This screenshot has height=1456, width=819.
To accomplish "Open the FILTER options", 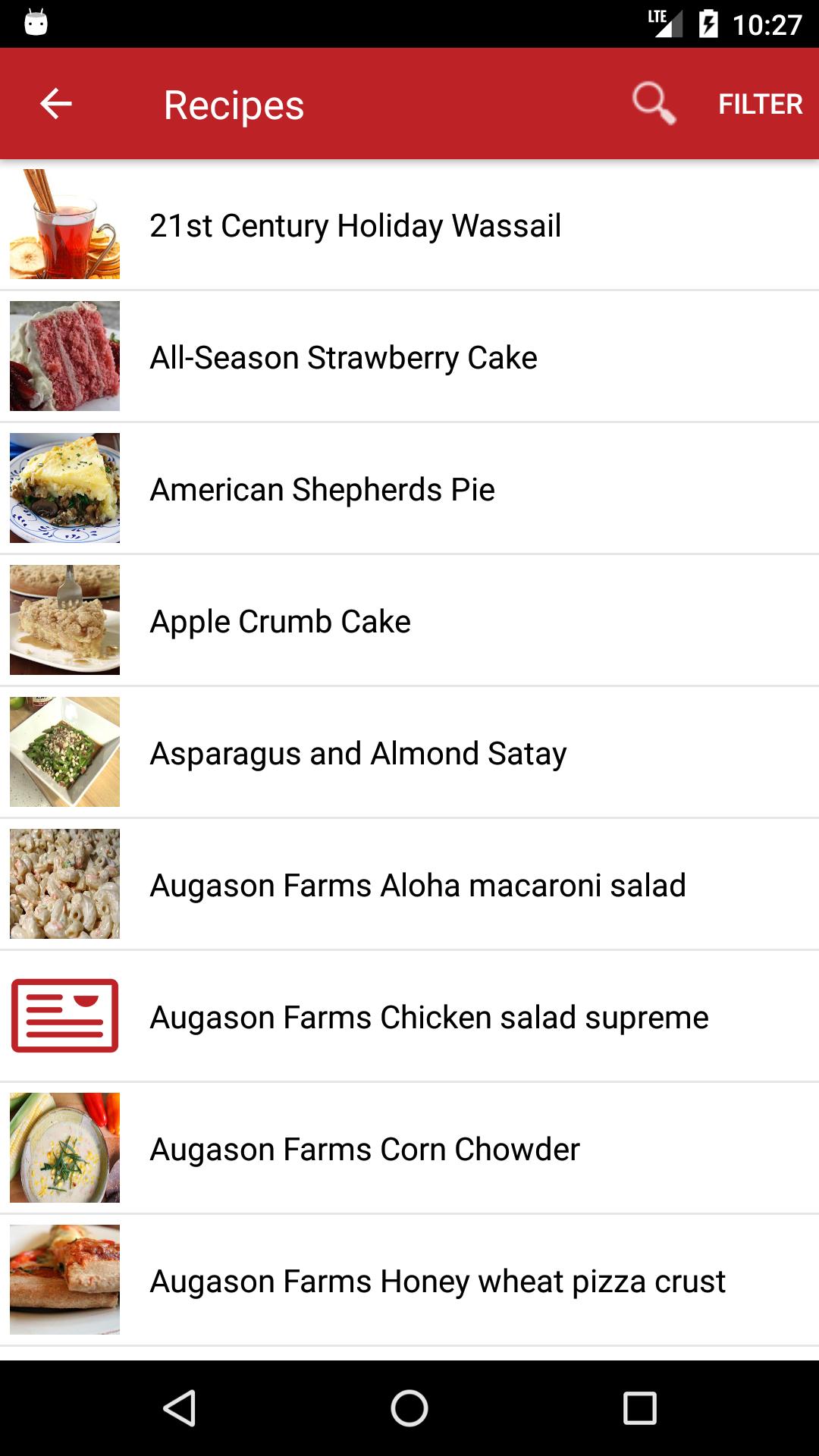I will 760,104.
